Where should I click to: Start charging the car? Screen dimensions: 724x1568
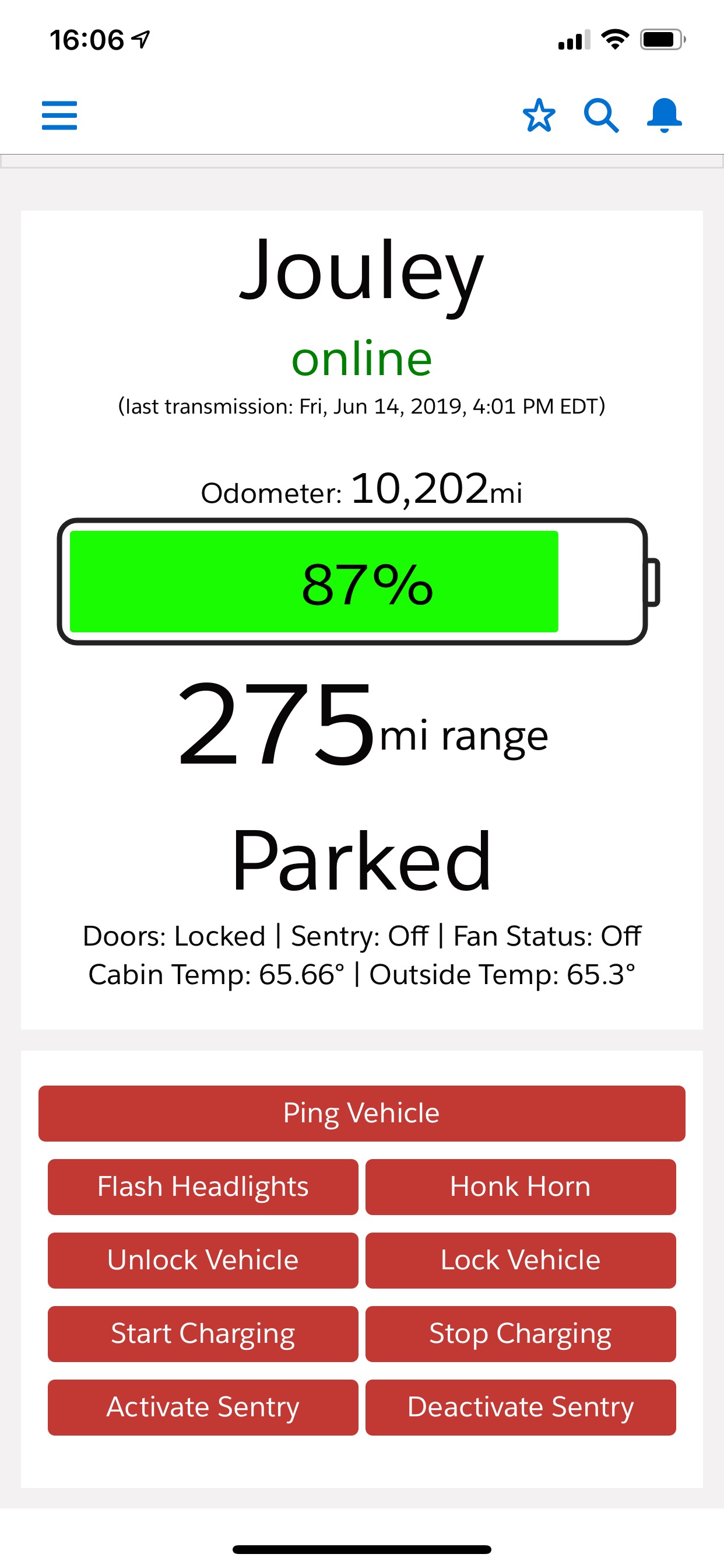(x=203, y=1334)
